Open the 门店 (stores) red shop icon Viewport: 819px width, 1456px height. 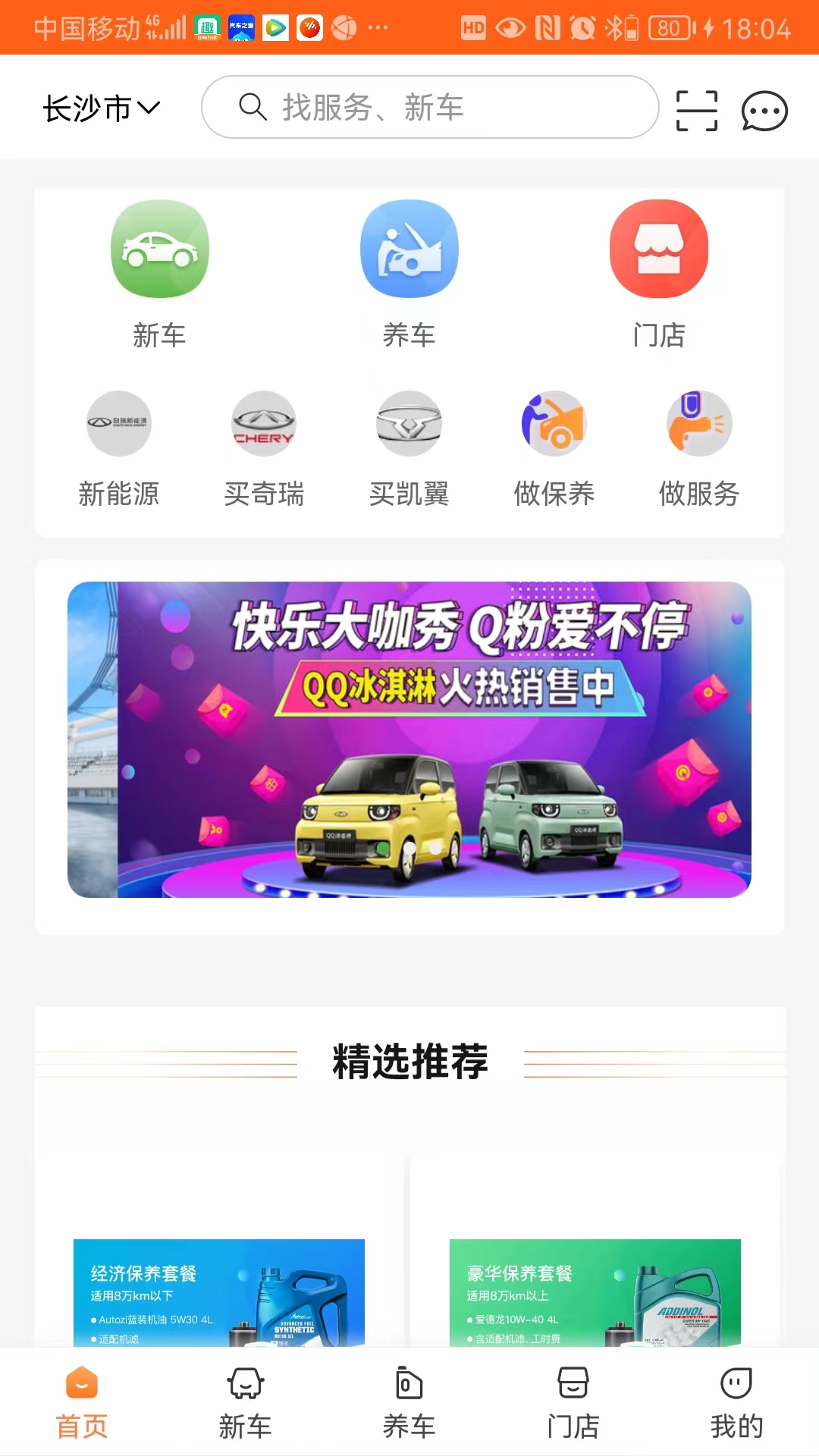(x=659, y=250)
